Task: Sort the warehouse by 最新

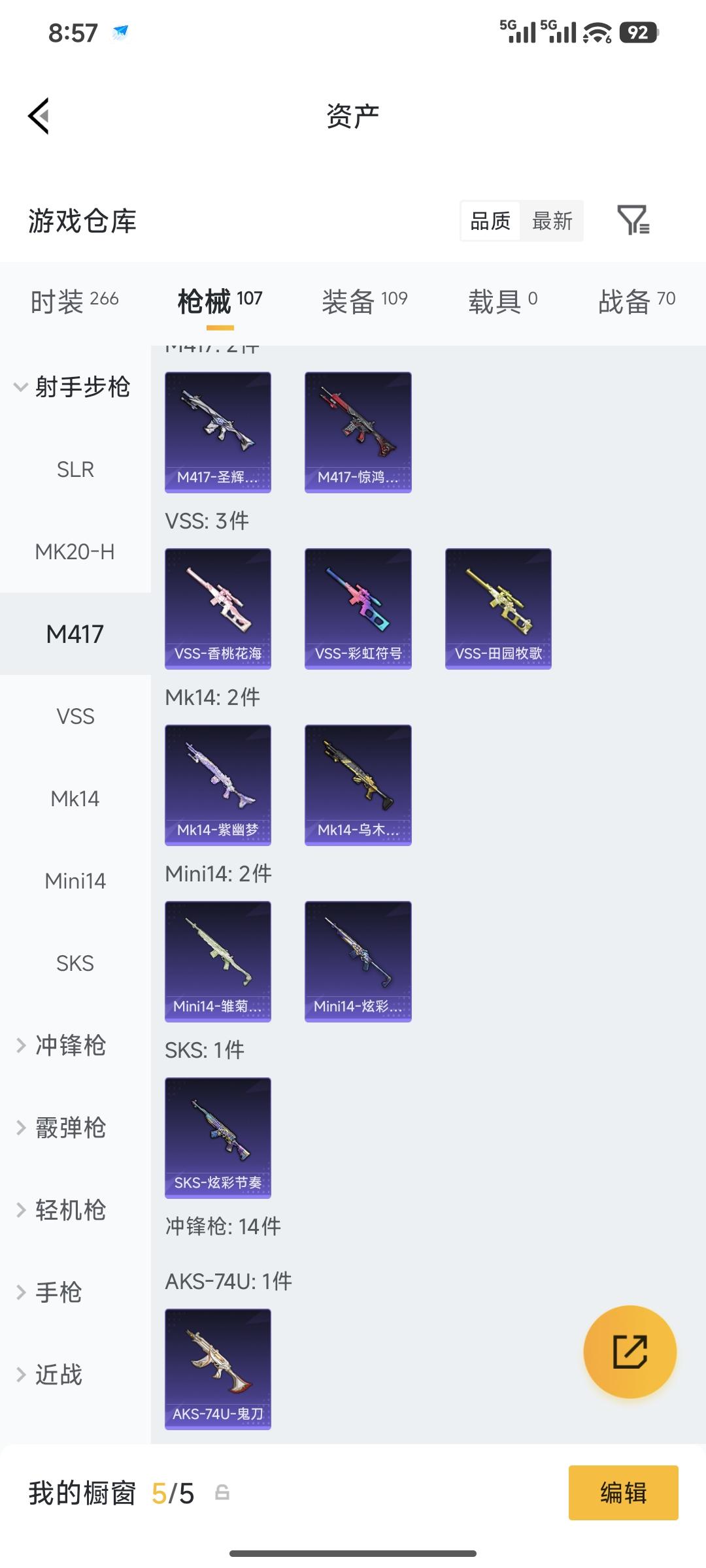Action: pyautogui.click(x=552, y=221)
